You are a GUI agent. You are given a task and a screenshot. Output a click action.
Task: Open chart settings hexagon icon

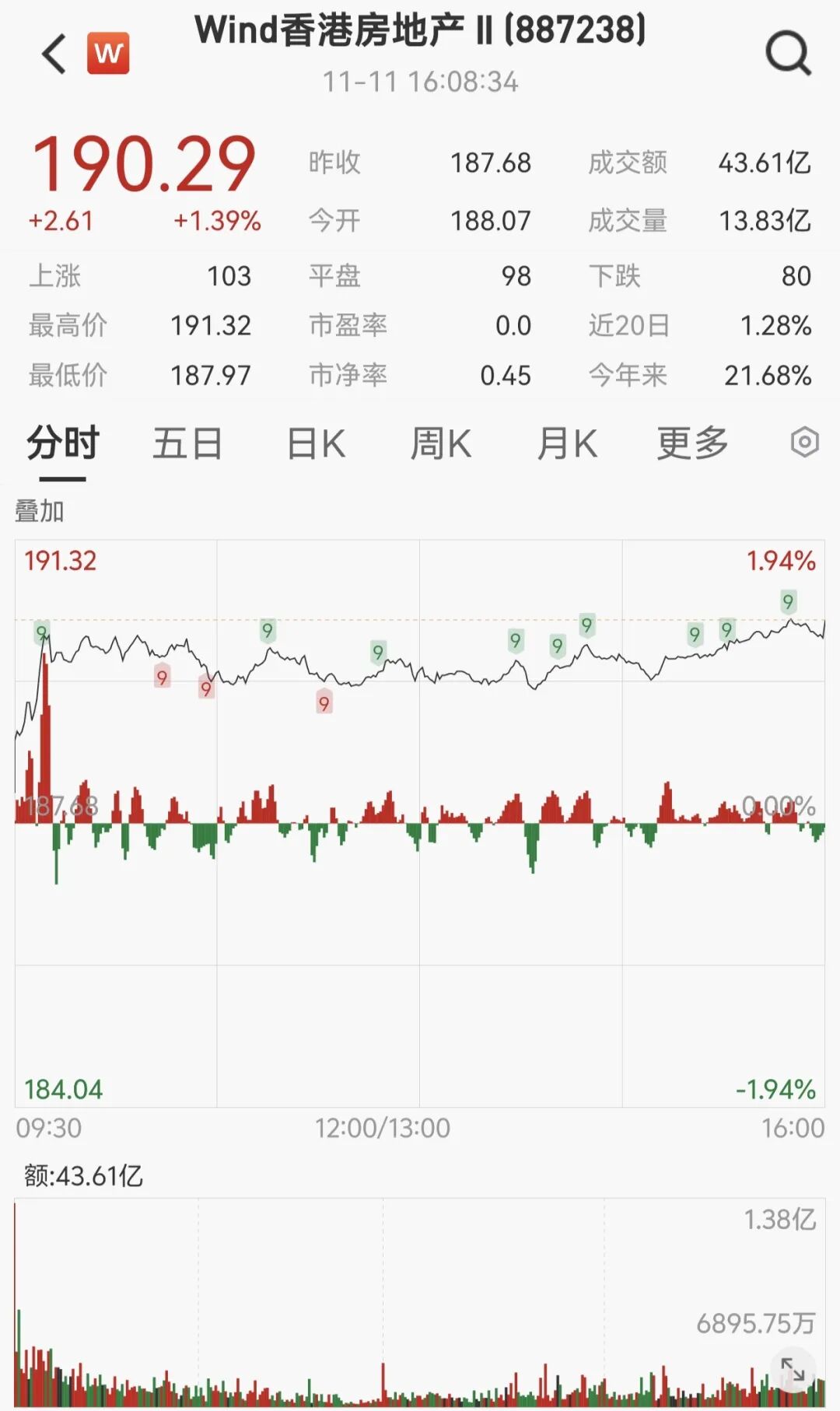click(x=804, y=443)
